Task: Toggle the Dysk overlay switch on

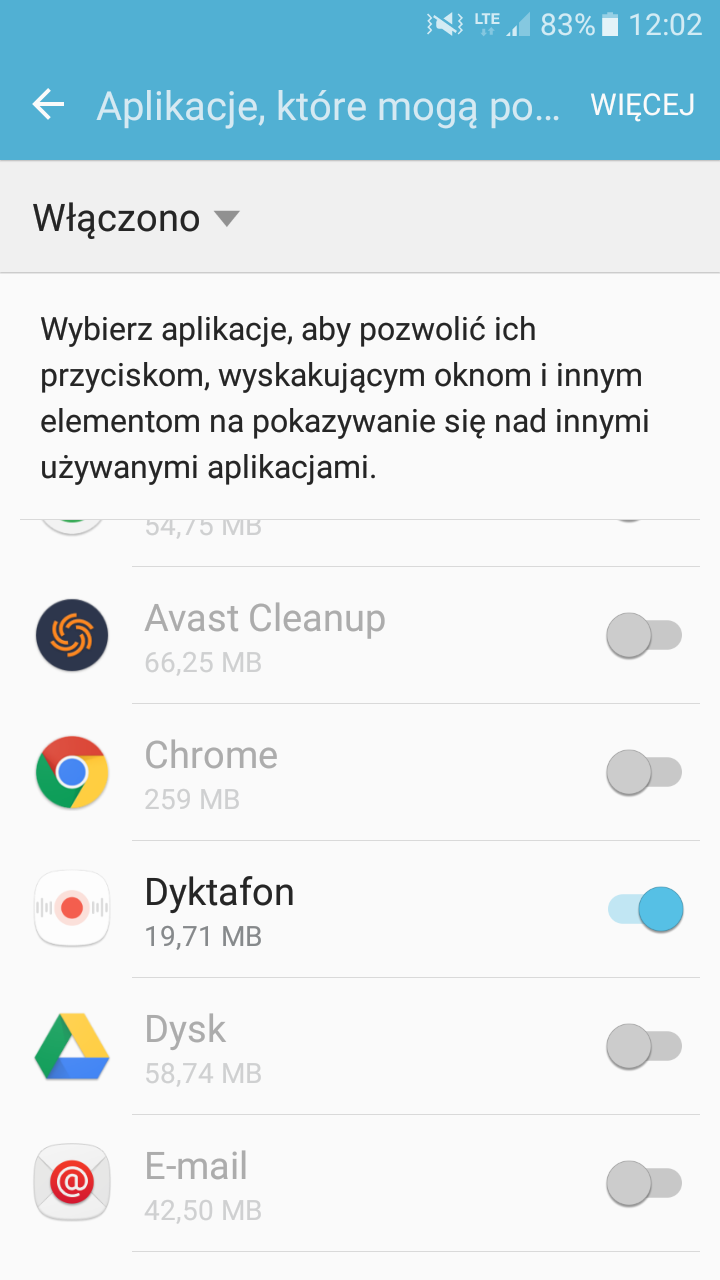Action: (644, 1047)
